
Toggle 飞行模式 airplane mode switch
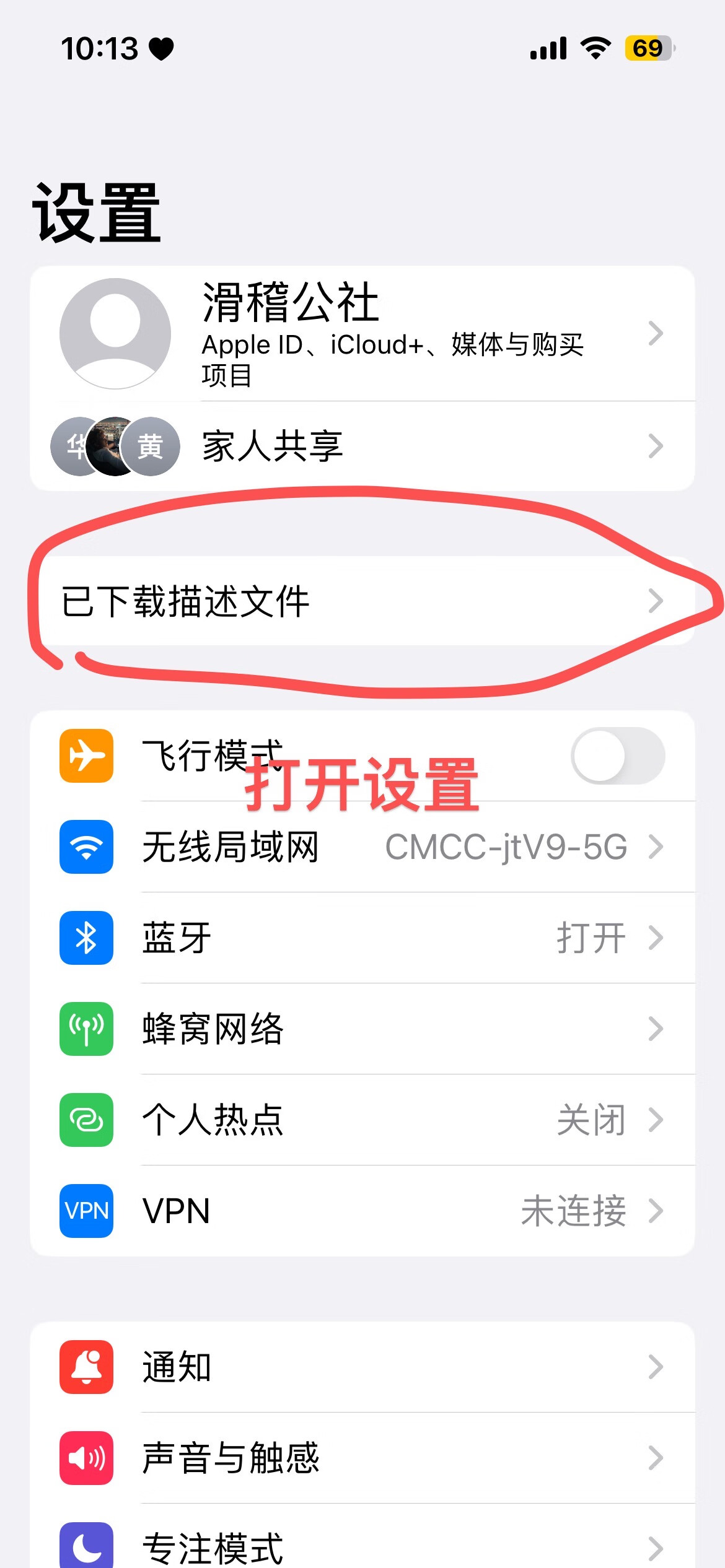pos(617,756)
